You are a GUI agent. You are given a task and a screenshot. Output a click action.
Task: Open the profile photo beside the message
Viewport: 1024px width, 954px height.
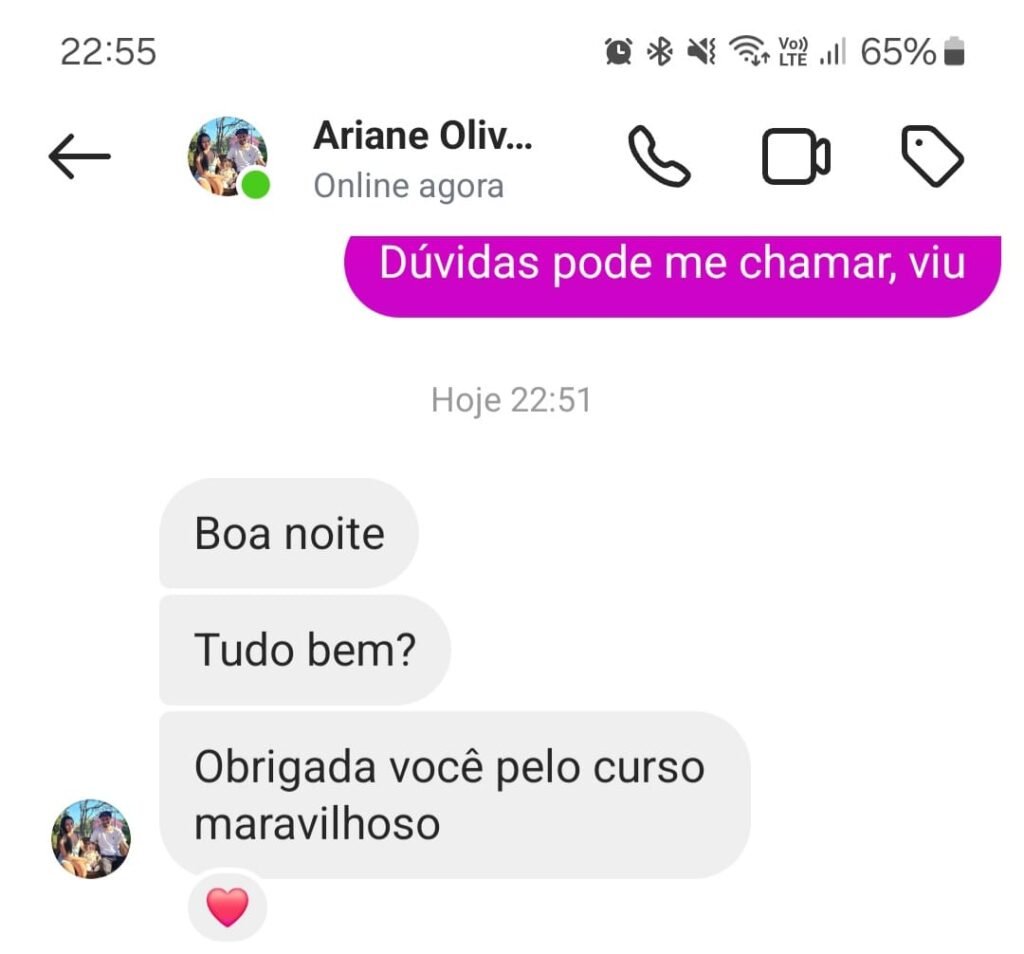pyautogui.click(x=91, y=838)
